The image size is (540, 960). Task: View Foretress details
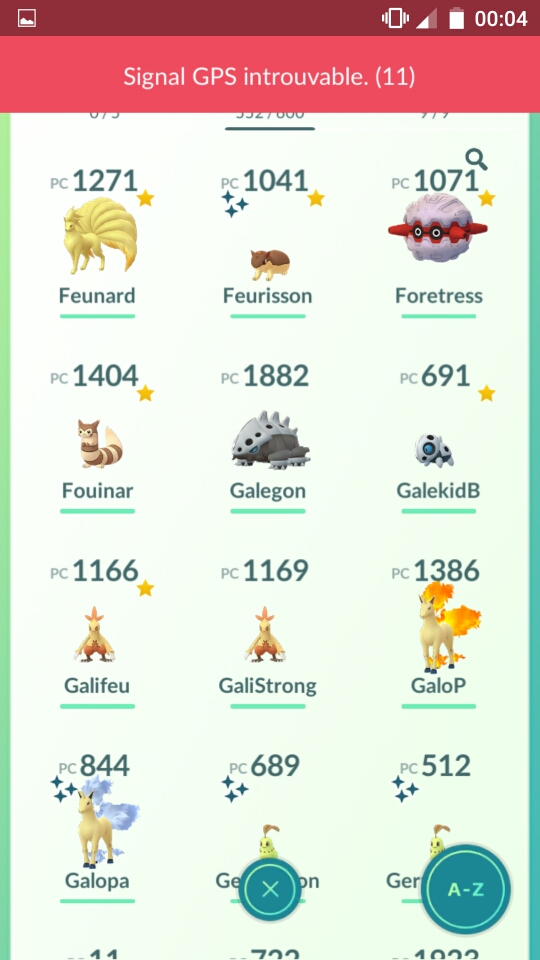click(x=438, y=243)
